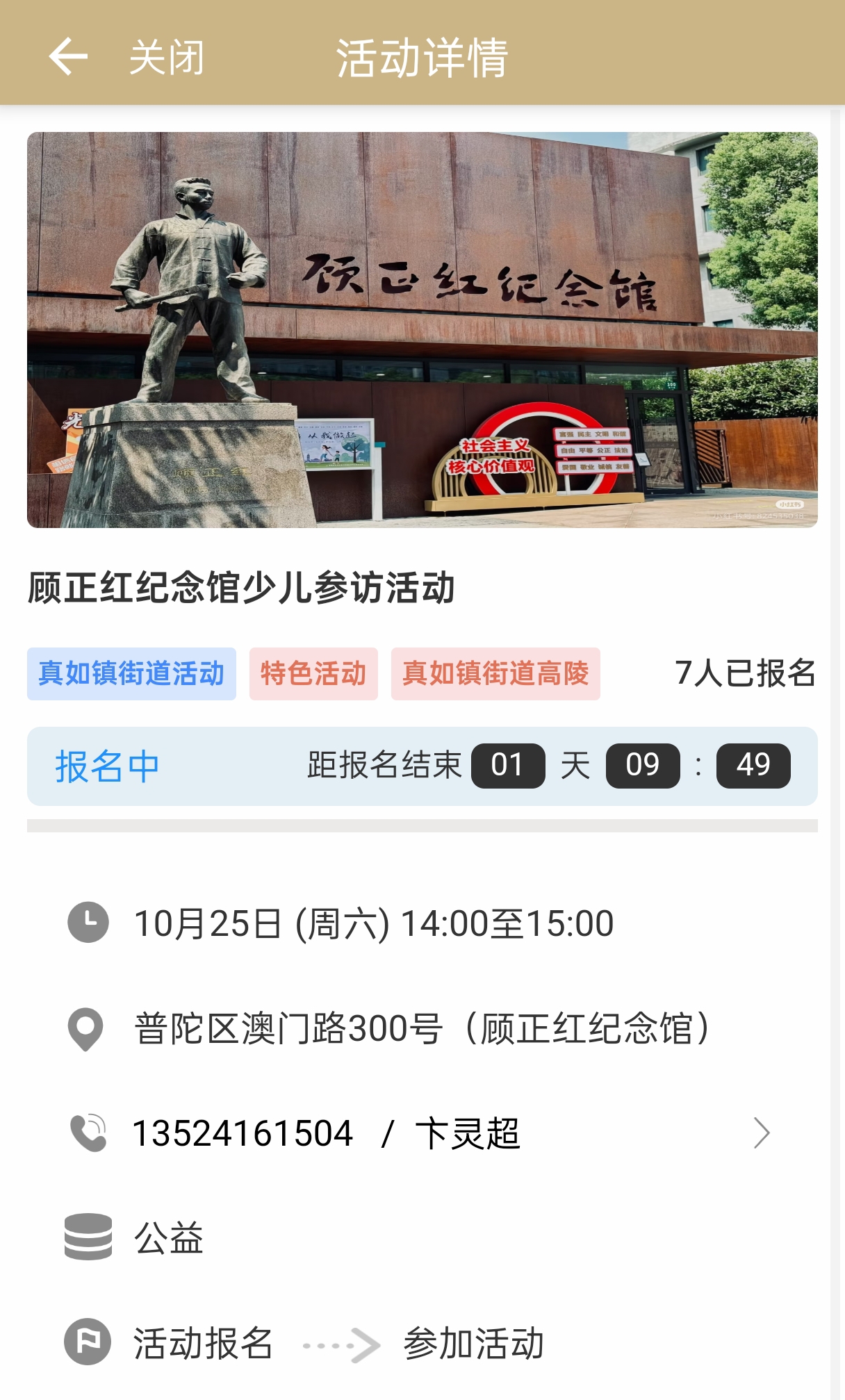Image resolution: width=845 pixels, height=1400 pixels.
Task: Go back using the arrow icon
Action: click(x=67, y=56)
